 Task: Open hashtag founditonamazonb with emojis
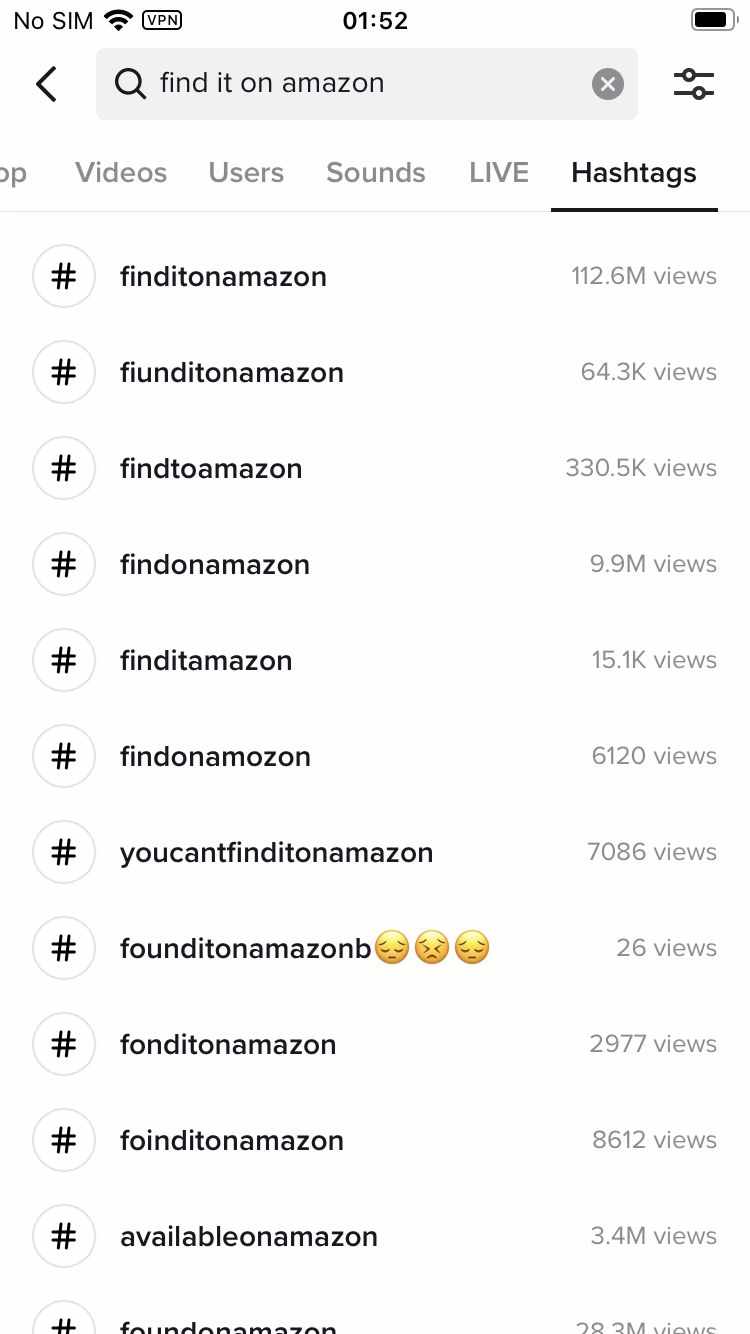click(x=375, y=948)
